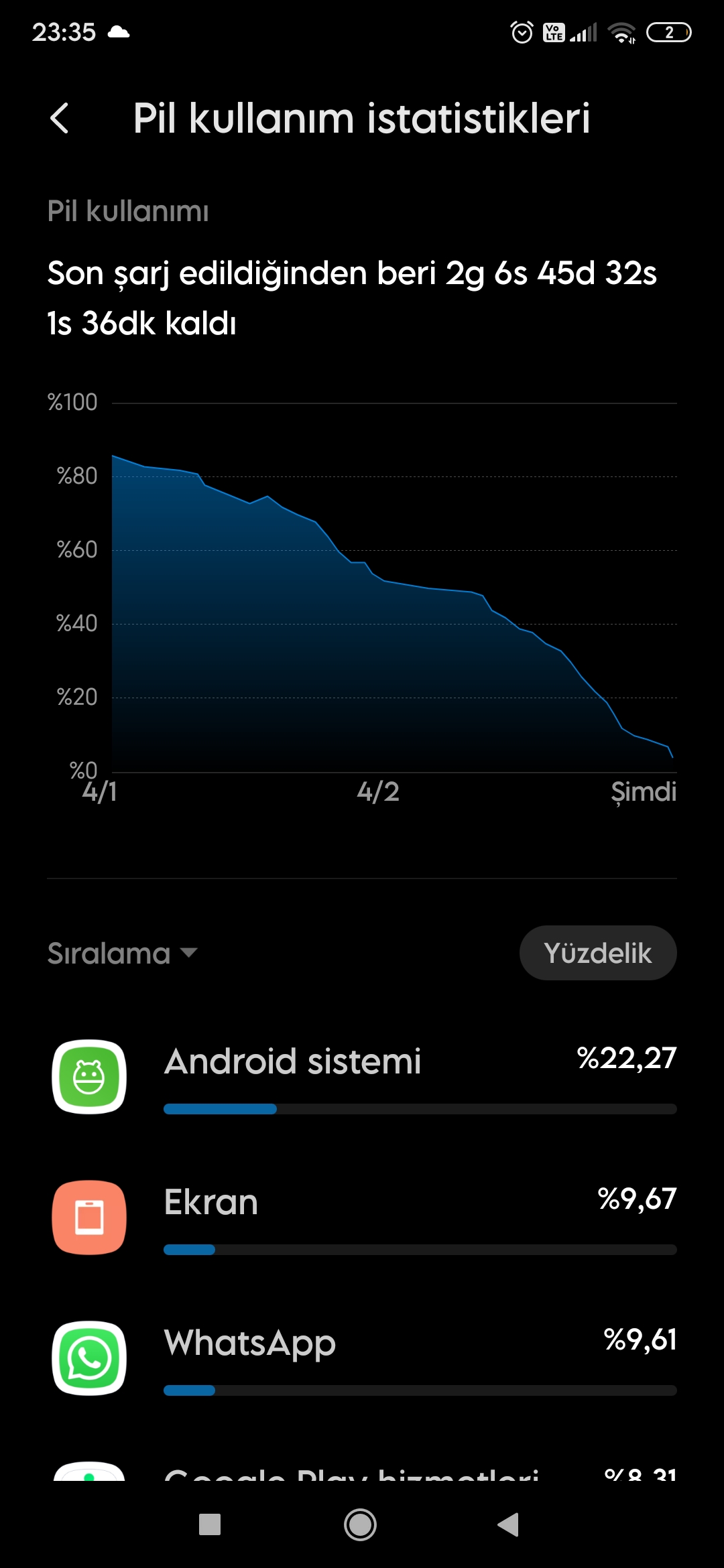This screenshot has width=724, height=1568.
Task: Open WhatsApp battery usage details
Action: [x=362, y=1358]
